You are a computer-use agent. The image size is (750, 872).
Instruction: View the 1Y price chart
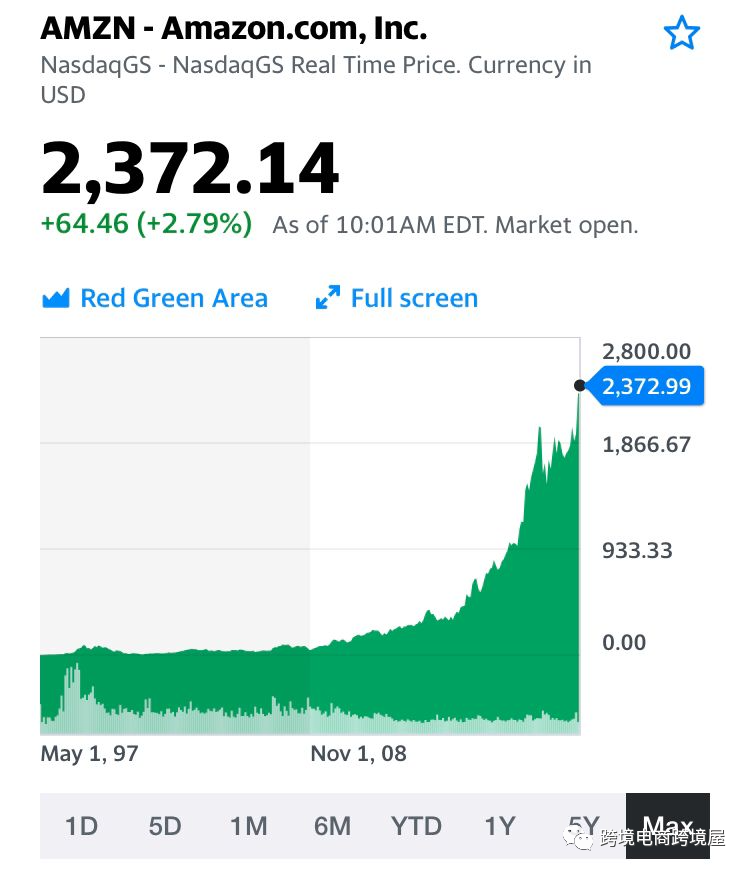(x=499, y=826)
